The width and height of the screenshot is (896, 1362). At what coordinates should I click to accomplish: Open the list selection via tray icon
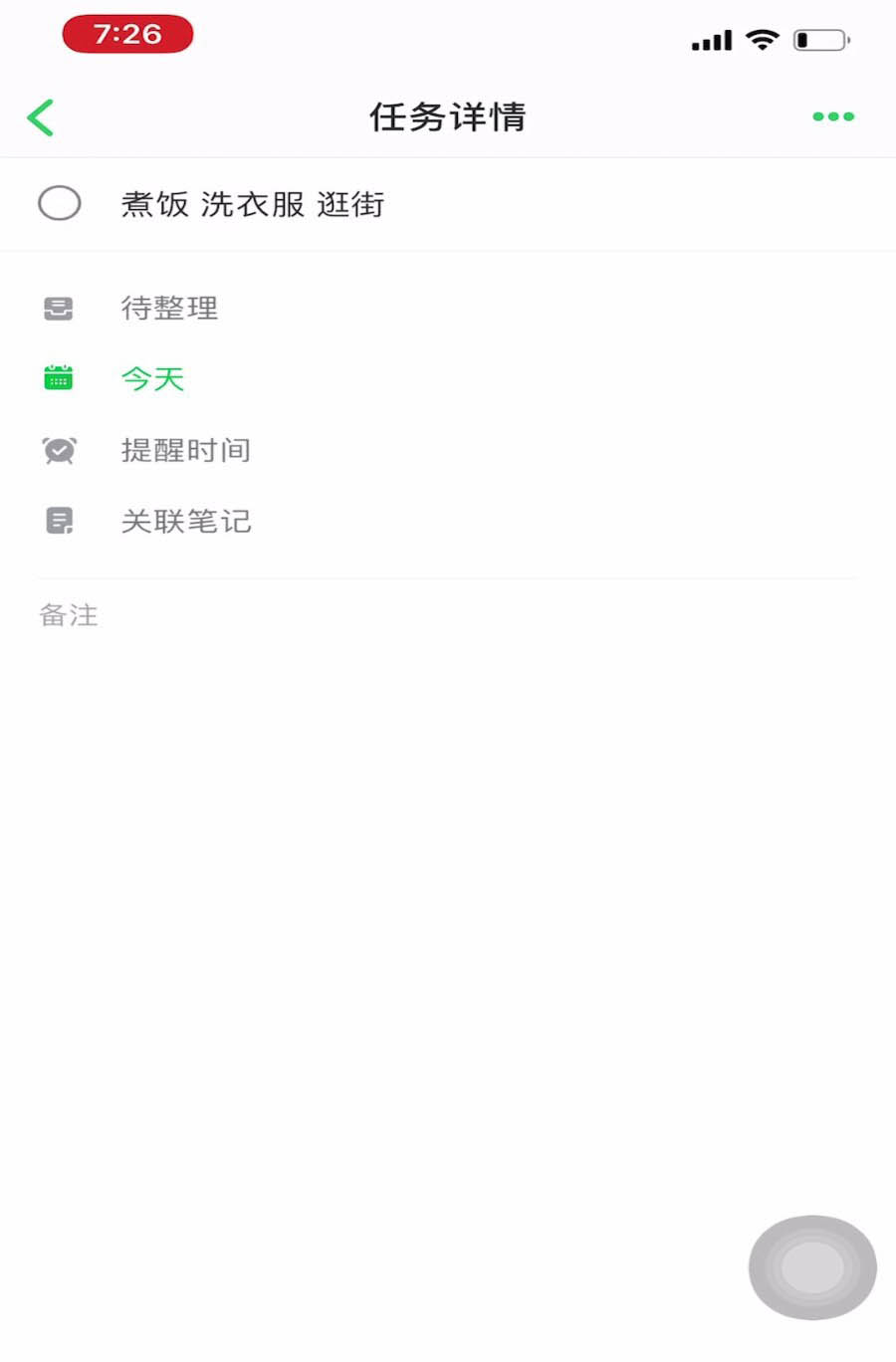60,307
